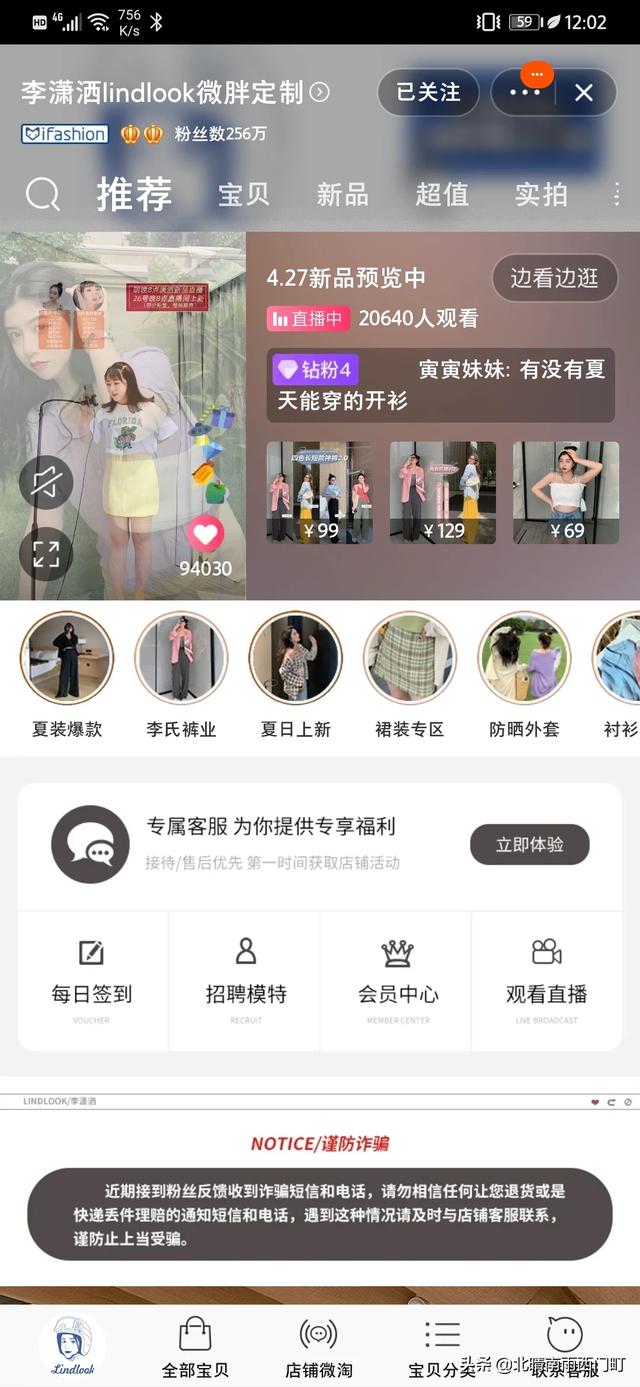Open the shop search magnifier icon

coord(43,193)
